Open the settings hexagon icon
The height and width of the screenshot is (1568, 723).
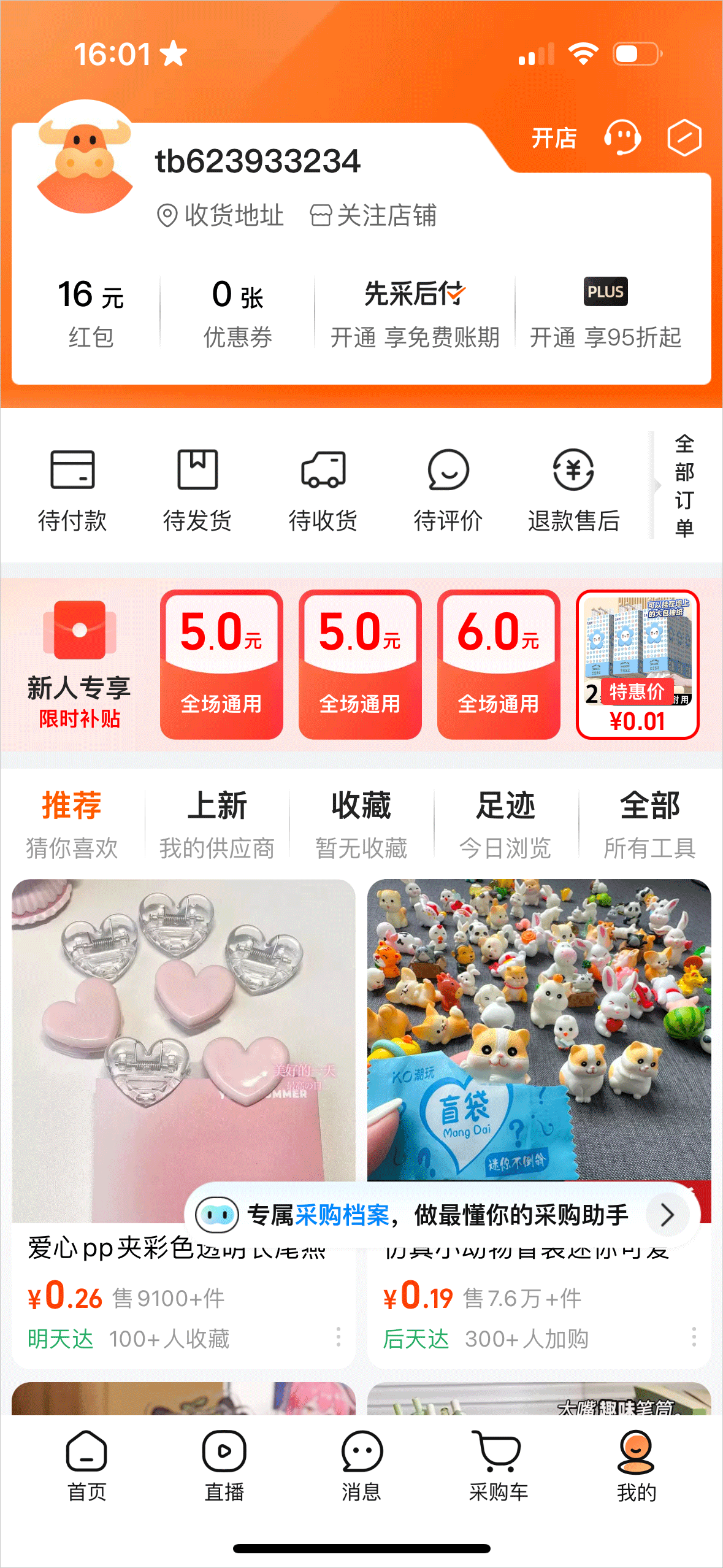(x=684, y=137)
